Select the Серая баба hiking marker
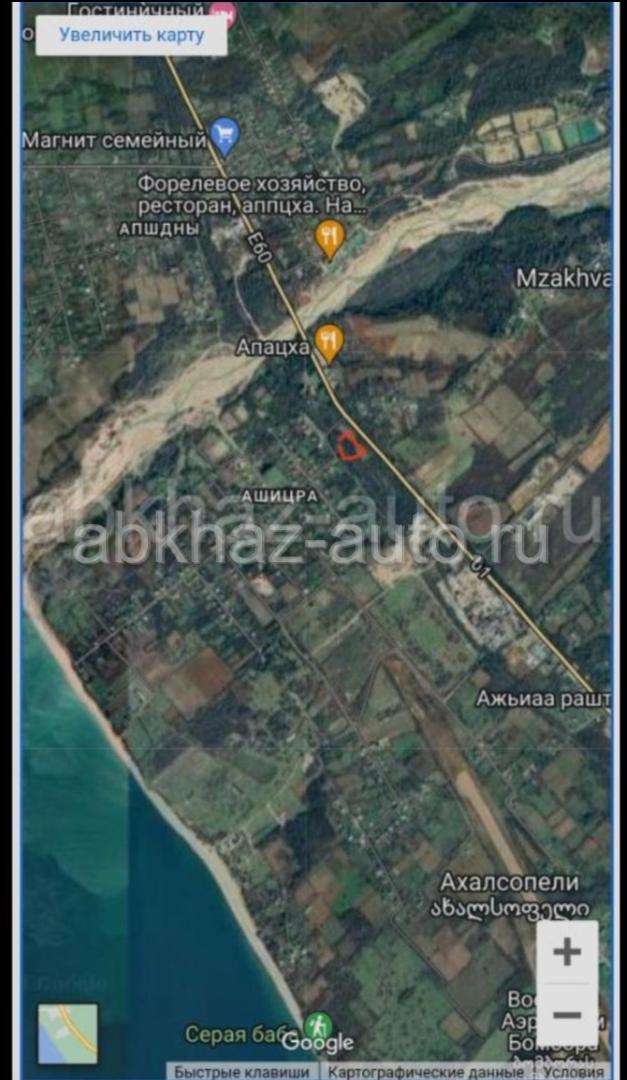Screen dimensions: 627x1080 tap(318, 1026)
